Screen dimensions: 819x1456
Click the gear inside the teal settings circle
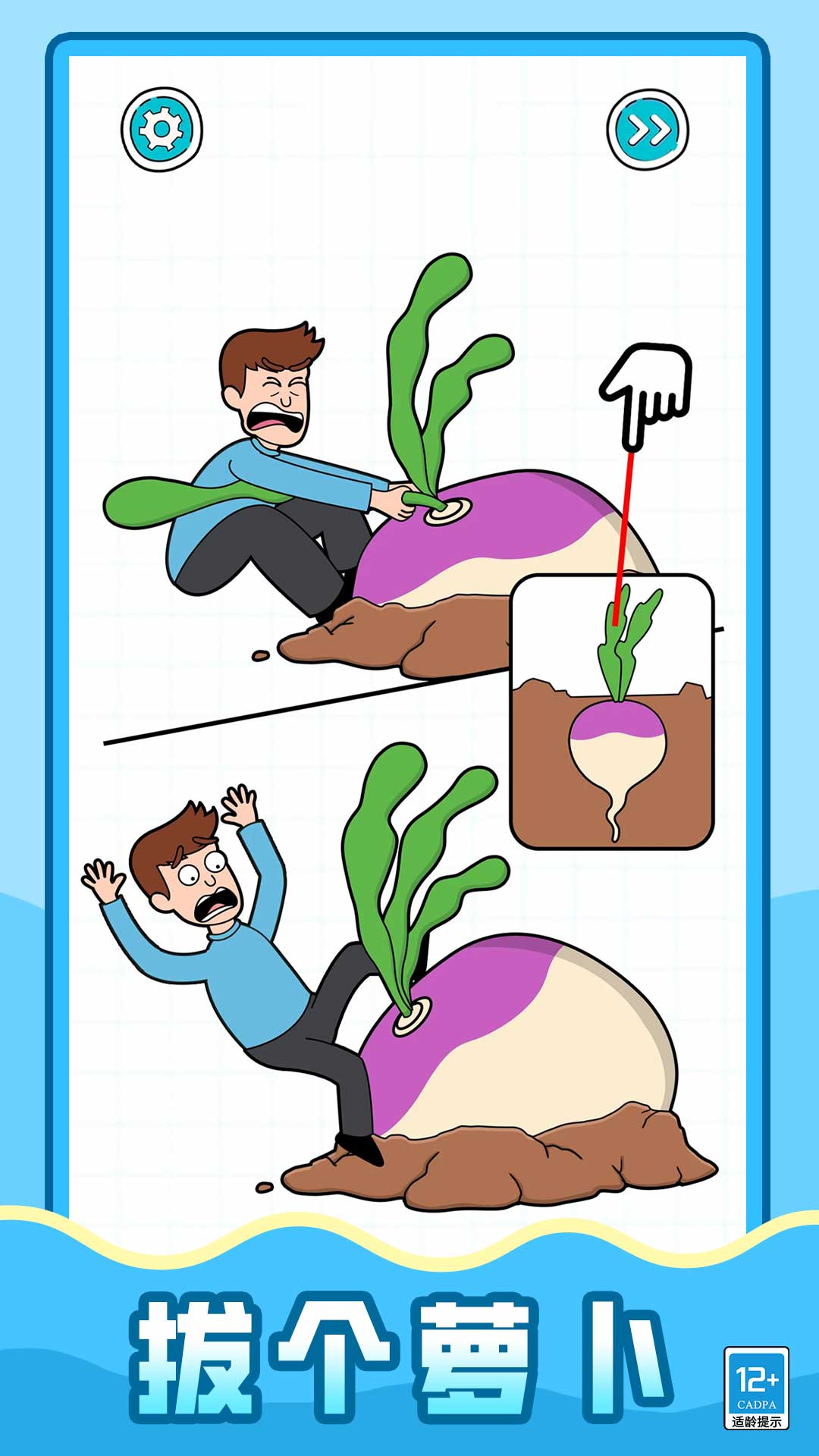164,129
